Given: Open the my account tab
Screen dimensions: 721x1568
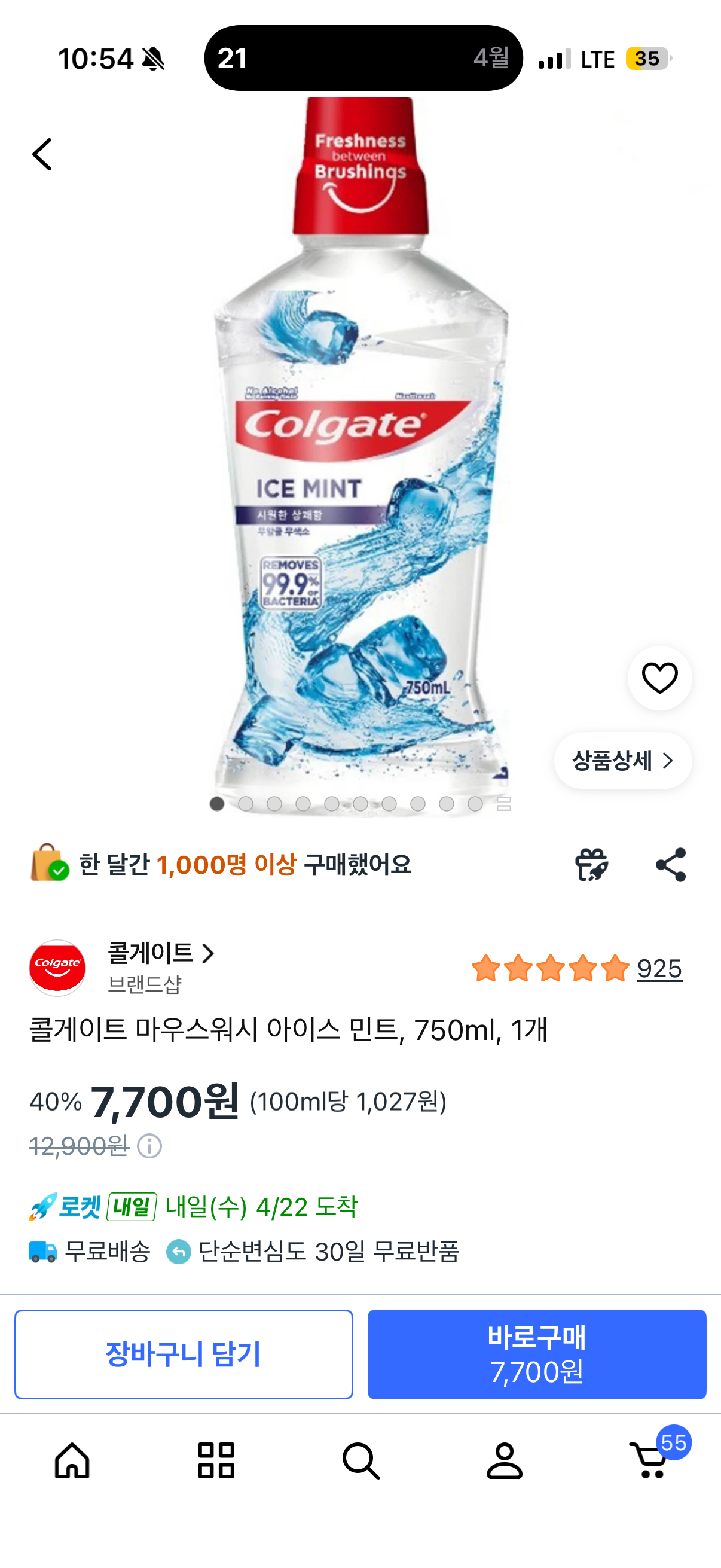Looking at the screenshot, I should pos(505,1461).
